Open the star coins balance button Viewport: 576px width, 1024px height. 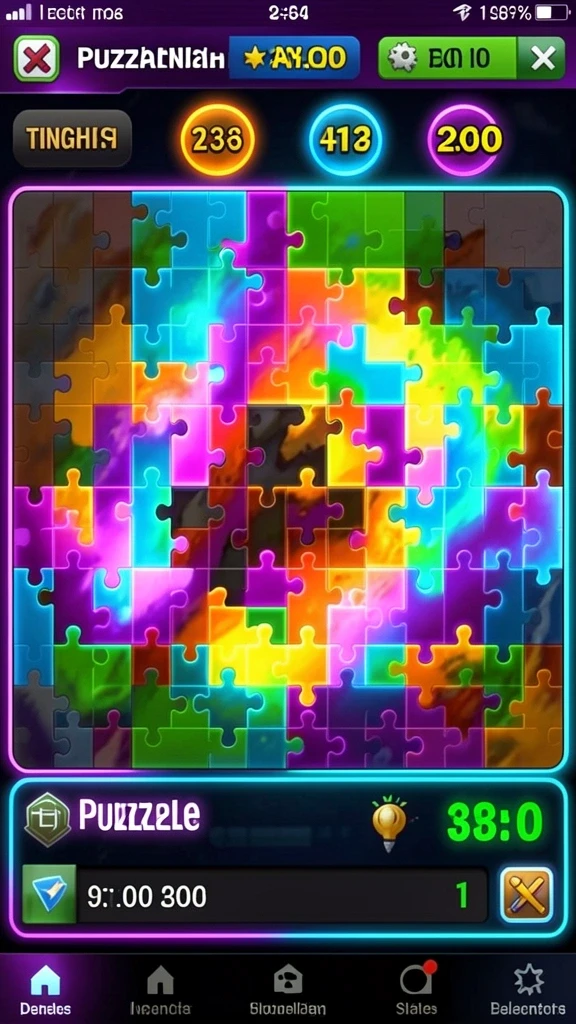pyautogui.click(x=294, y=59)
